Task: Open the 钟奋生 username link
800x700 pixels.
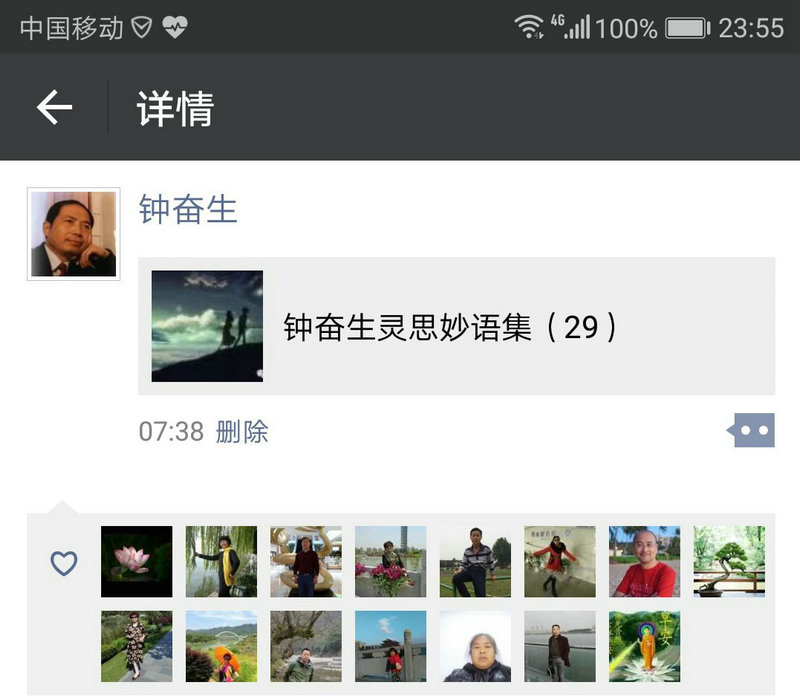Action: click(x=188, y=210)
